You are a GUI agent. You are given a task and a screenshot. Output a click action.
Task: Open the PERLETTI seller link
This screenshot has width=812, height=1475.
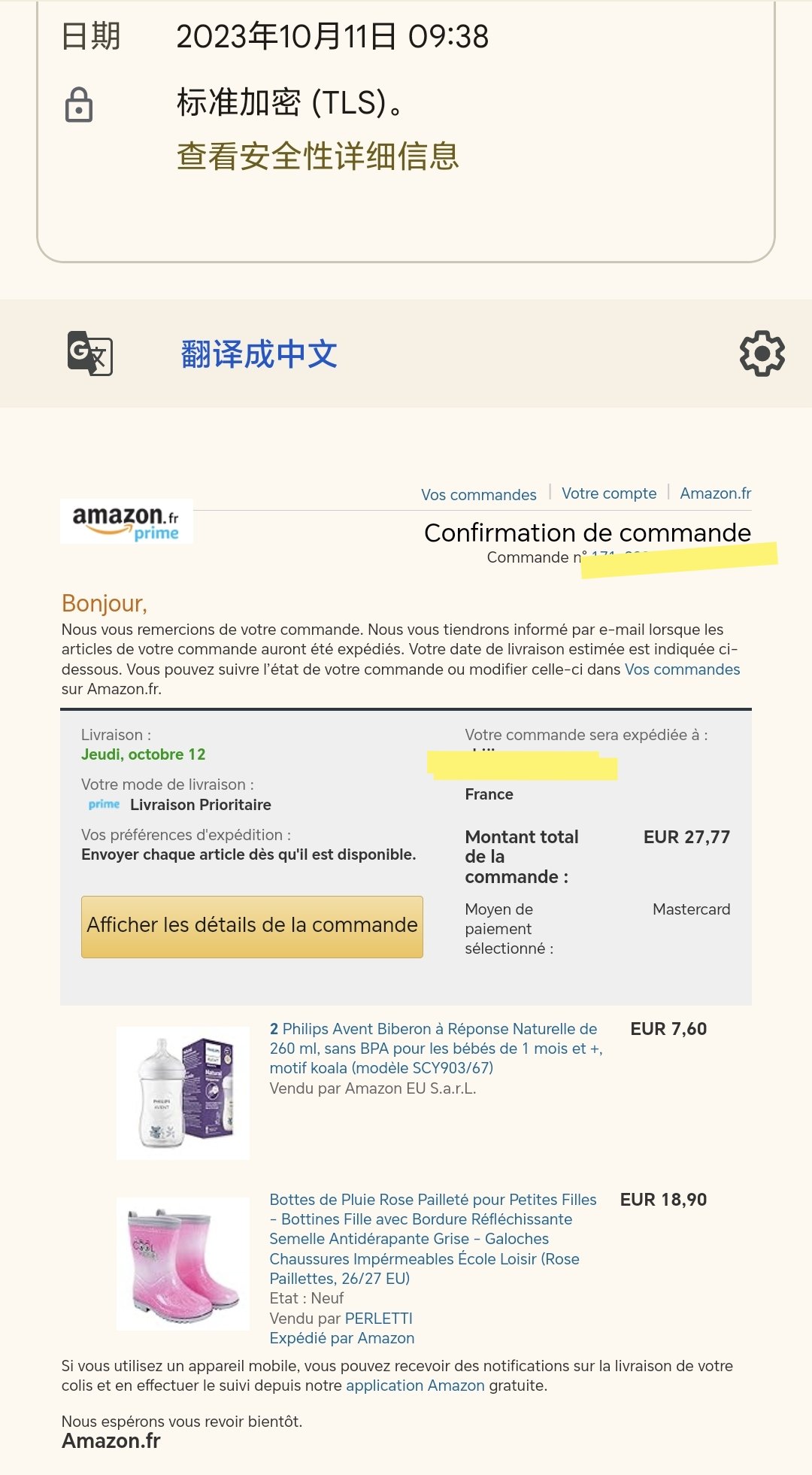379,1319
